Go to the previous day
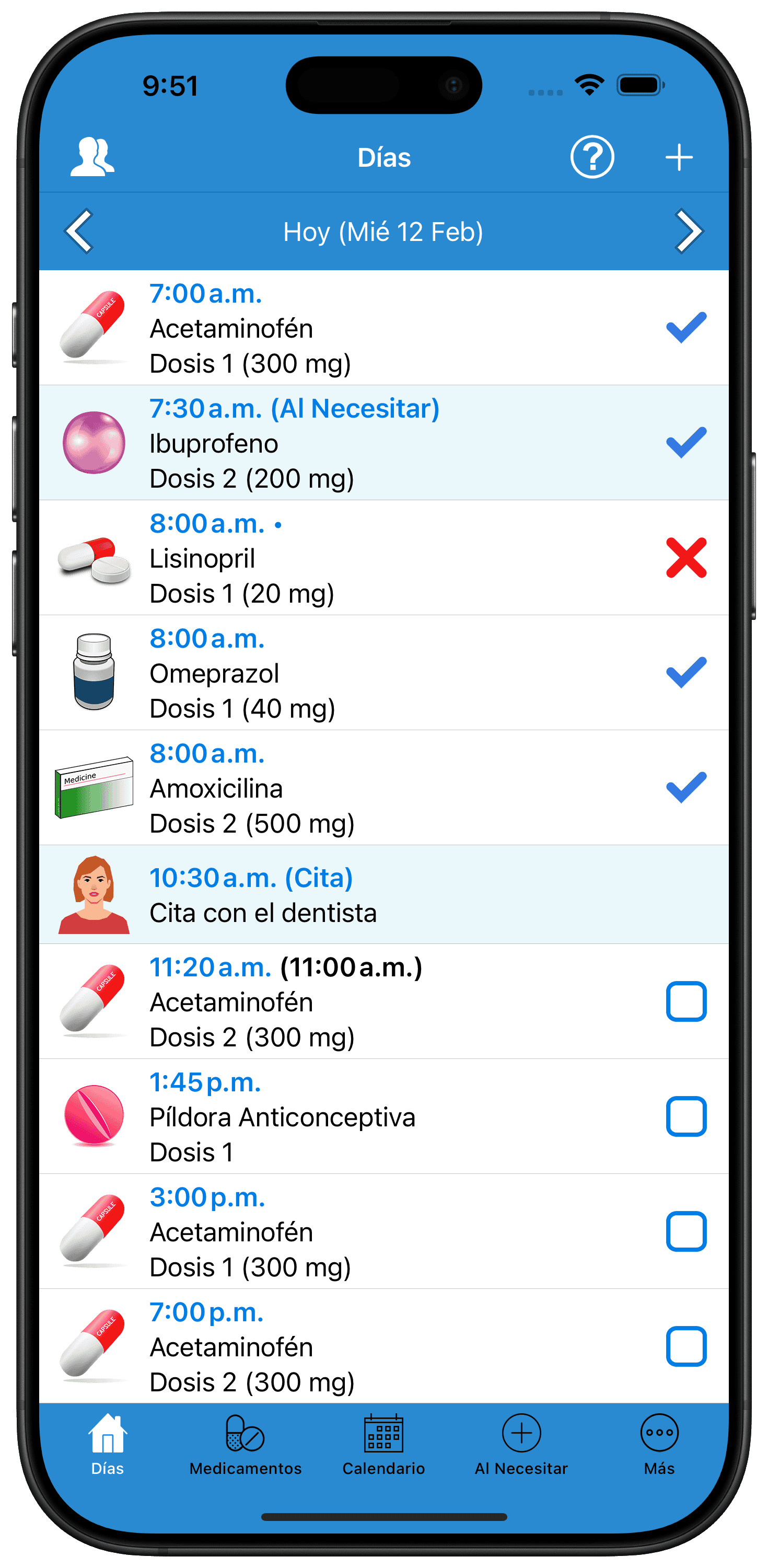Screen dimensions: 768x1568 [x=79, y=230]
